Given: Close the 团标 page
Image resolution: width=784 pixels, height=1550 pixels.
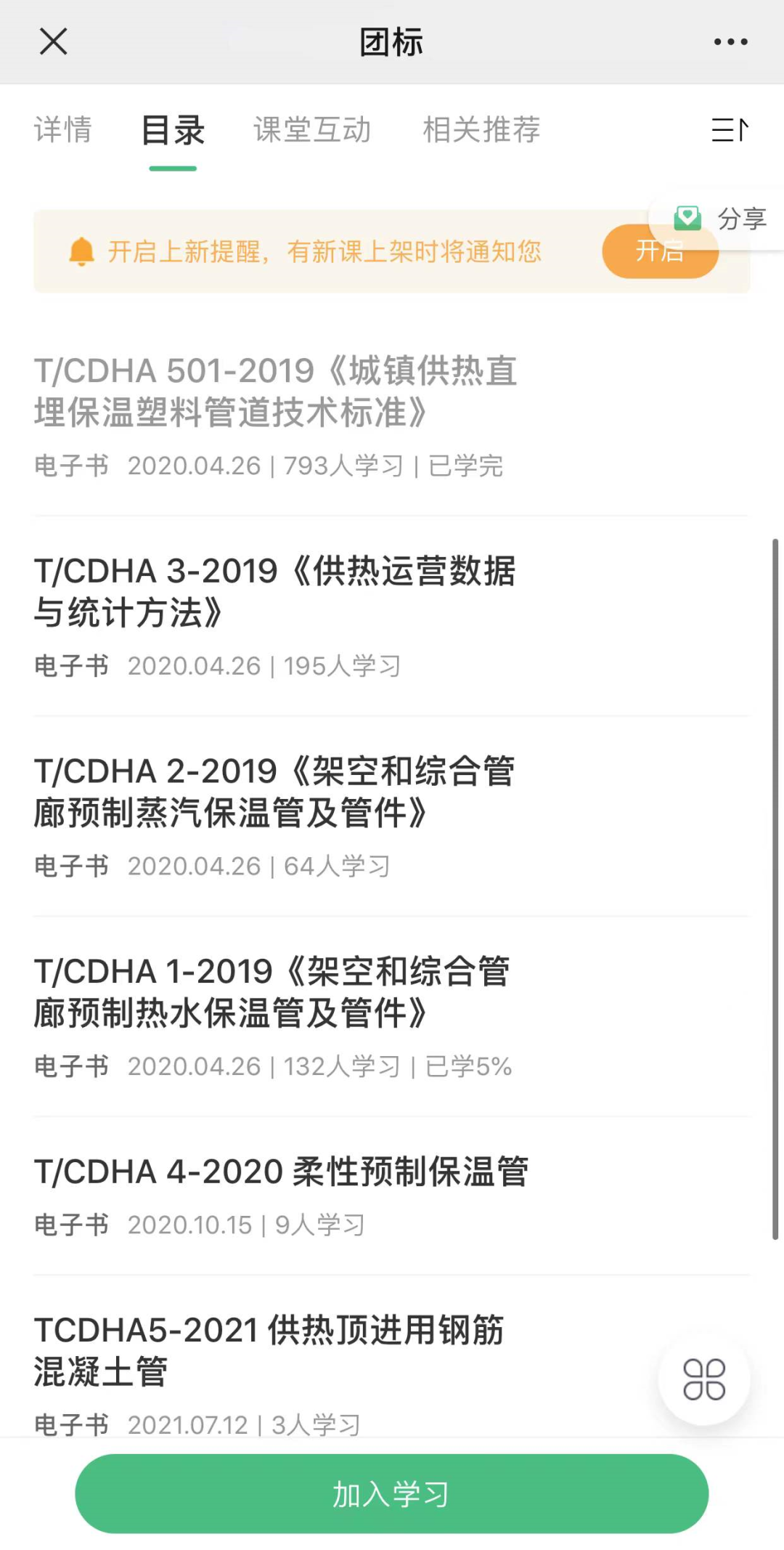Looking at the screenshot, I should point(53,41).
